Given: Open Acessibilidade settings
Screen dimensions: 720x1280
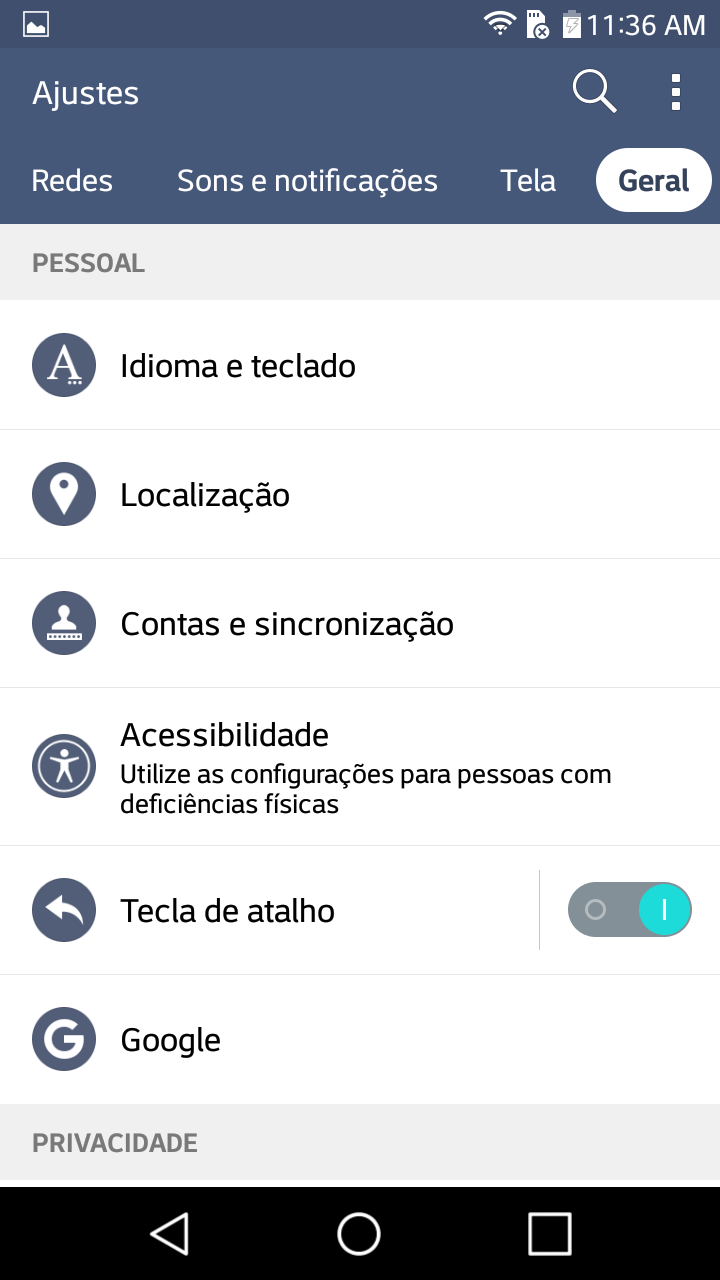Looking at the screenshot, I should click(x=360, y=766).
